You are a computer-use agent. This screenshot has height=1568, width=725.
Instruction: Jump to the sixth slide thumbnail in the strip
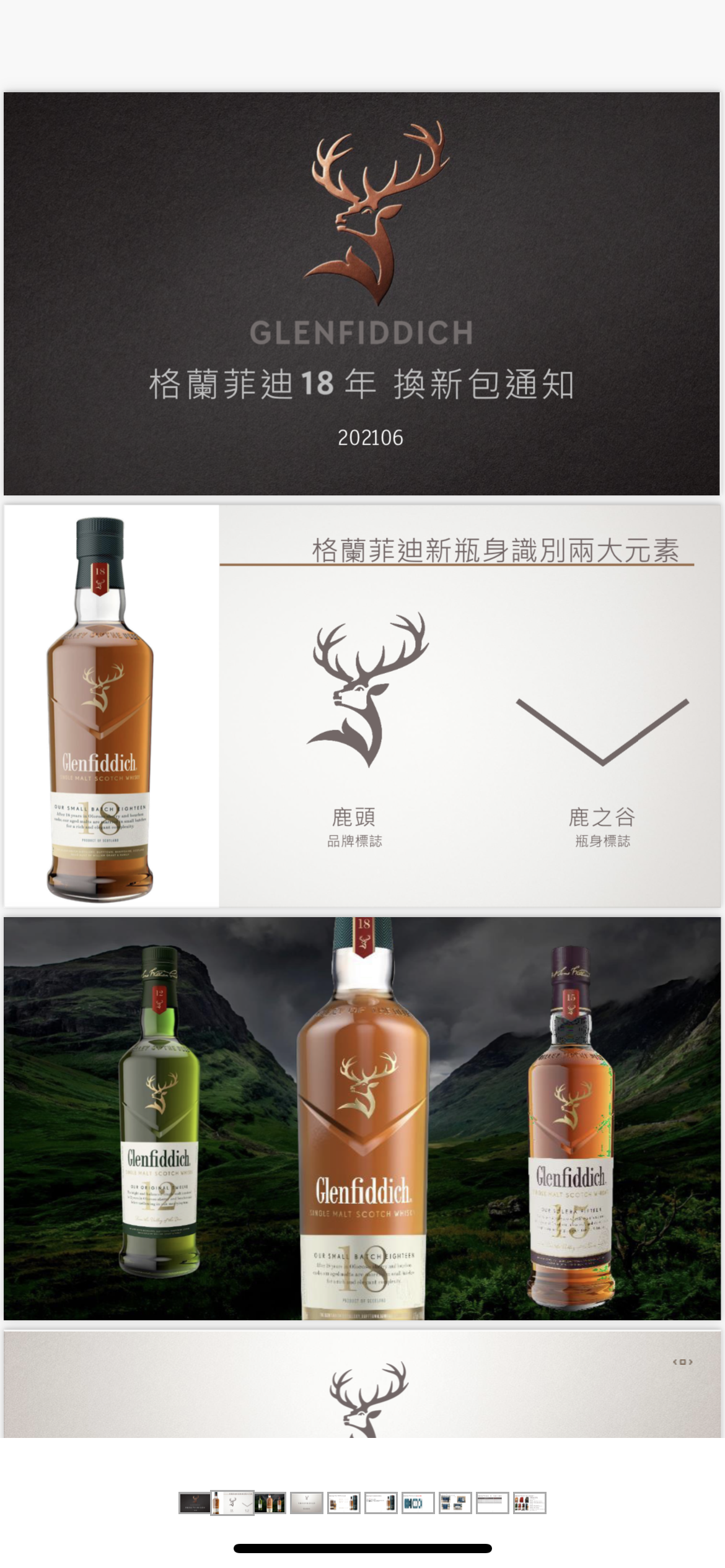click(x=381, y=1503)
